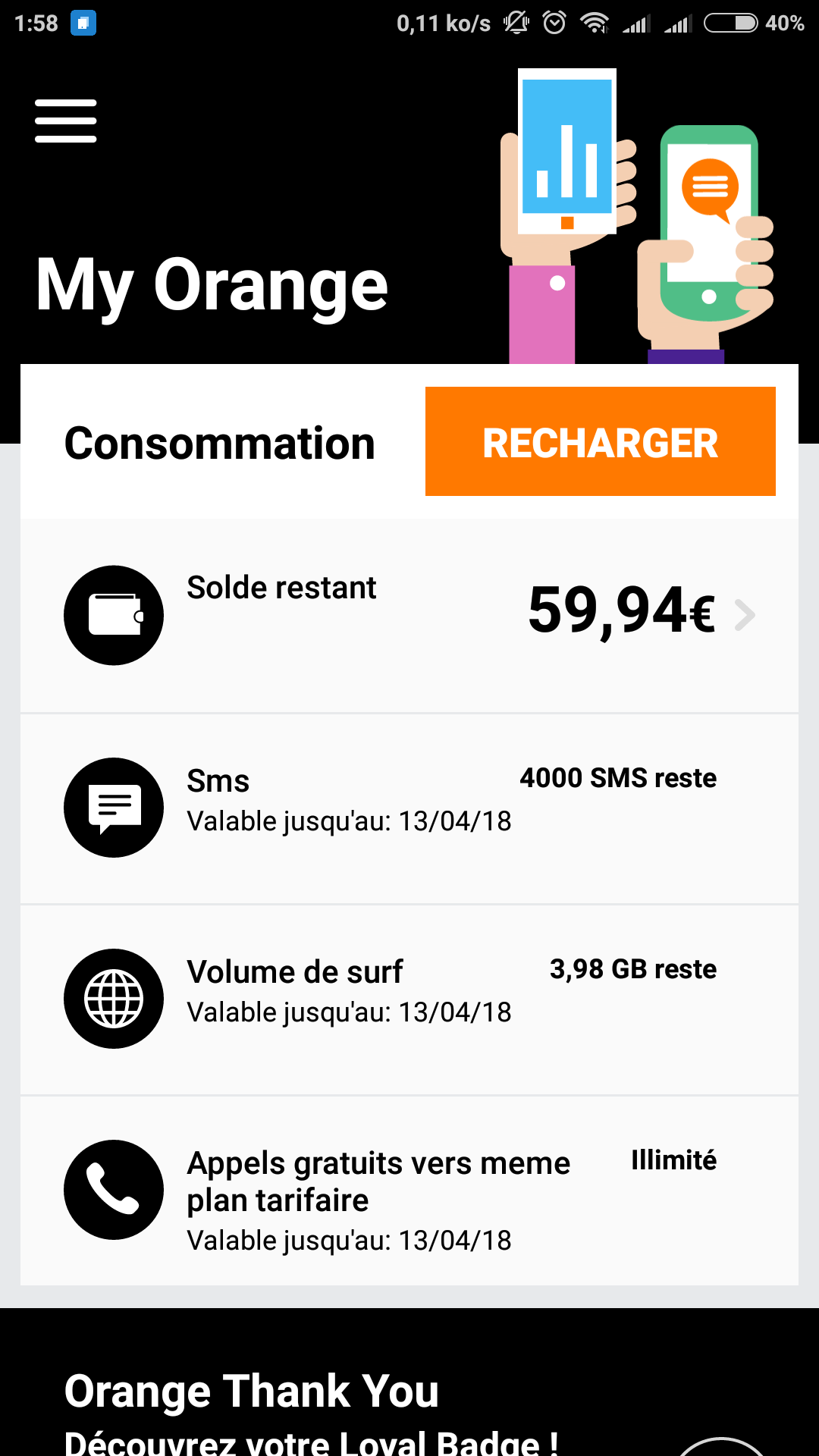Open the hamburger navigation menu
The height and width of the screenshot is (1456, 819).
click(66, 121)
